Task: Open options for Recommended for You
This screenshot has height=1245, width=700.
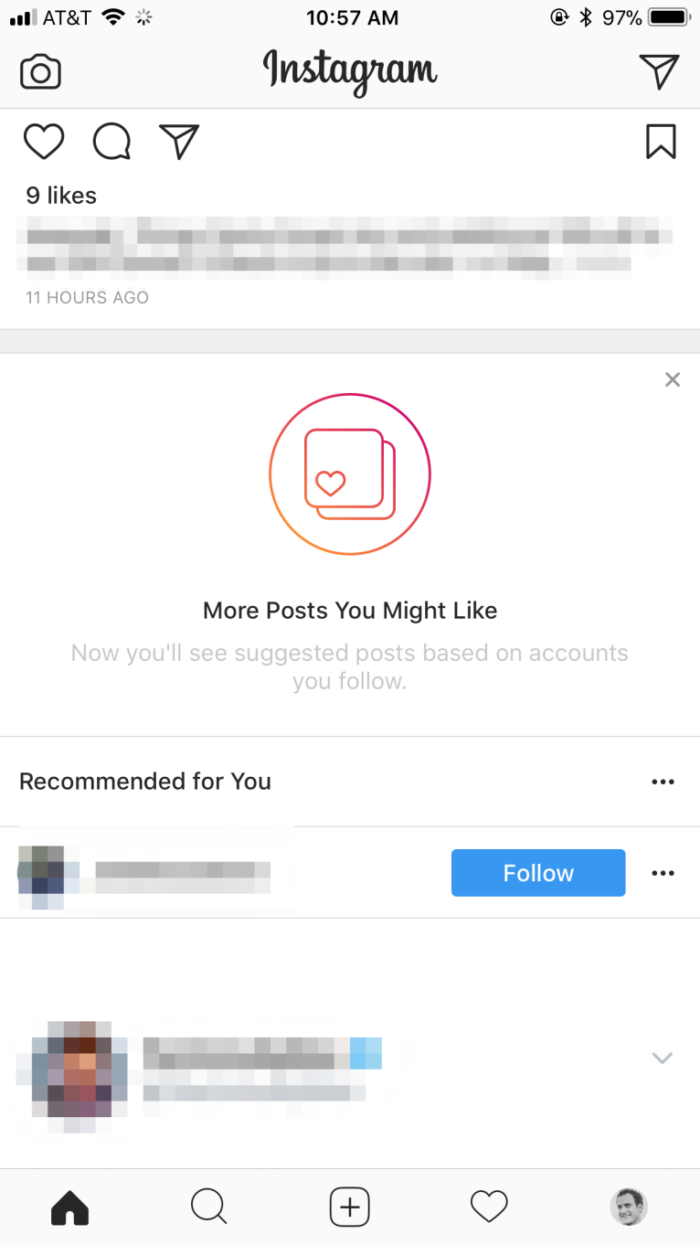Action: pos(662,782)
